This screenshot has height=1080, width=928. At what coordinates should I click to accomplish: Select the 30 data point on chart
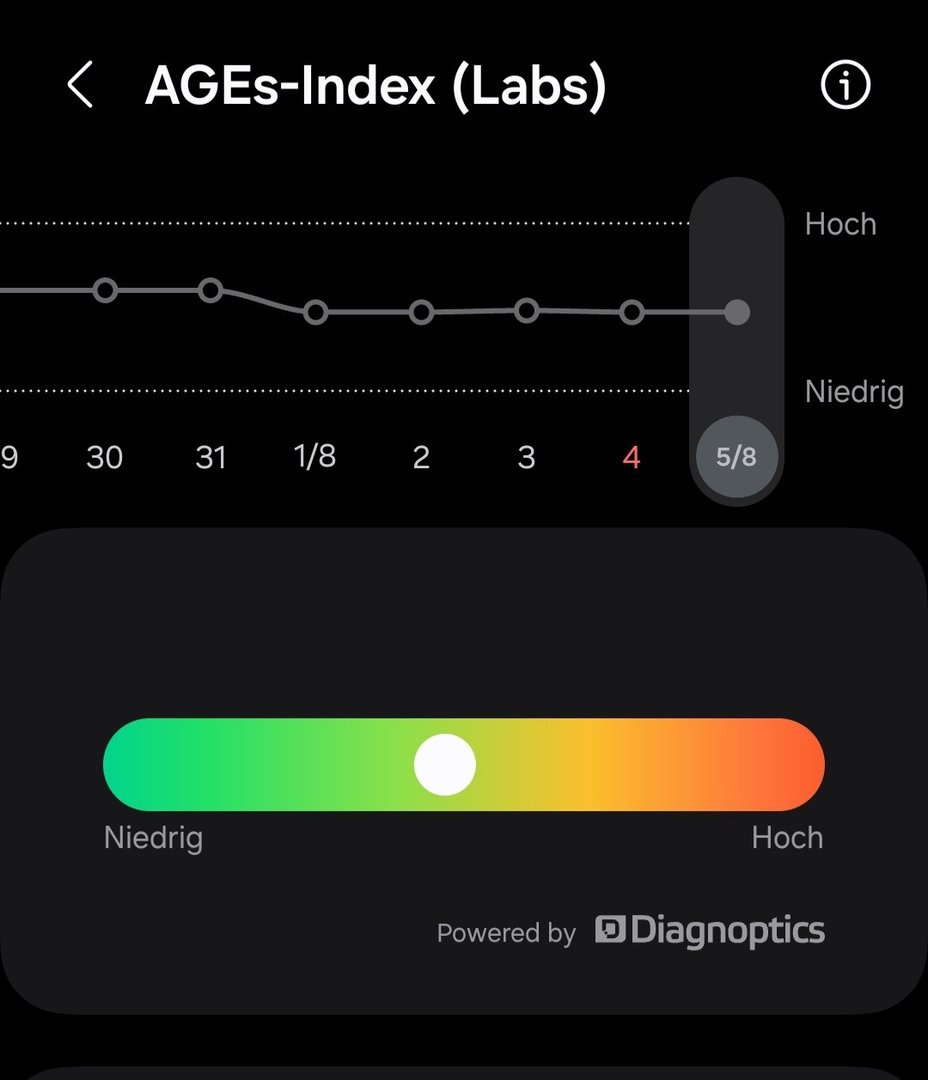105,291
